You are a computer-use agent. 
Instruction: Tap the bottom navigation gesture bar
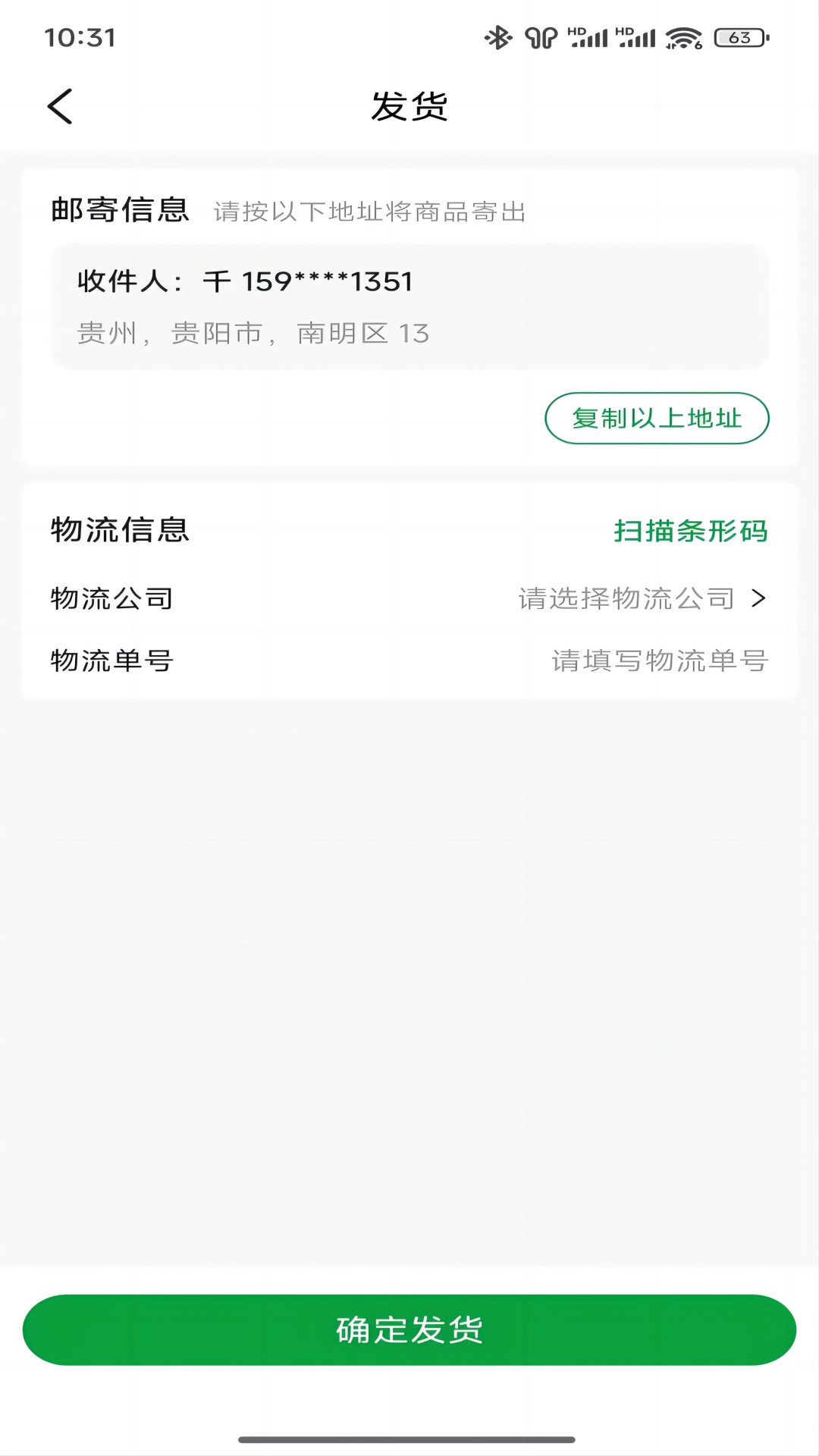coord(409,1438)
